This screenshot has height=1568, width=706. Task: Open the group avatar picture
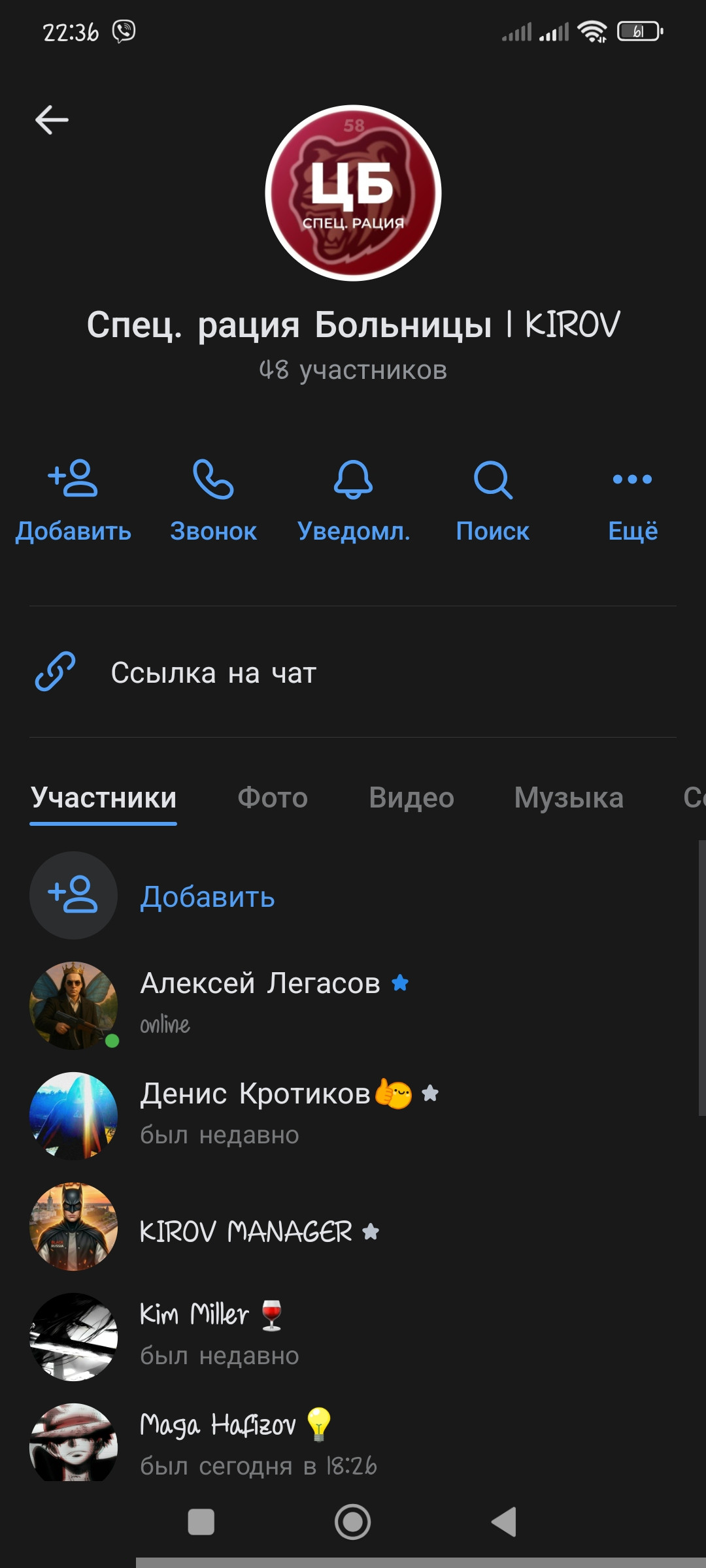pos(353,193)
